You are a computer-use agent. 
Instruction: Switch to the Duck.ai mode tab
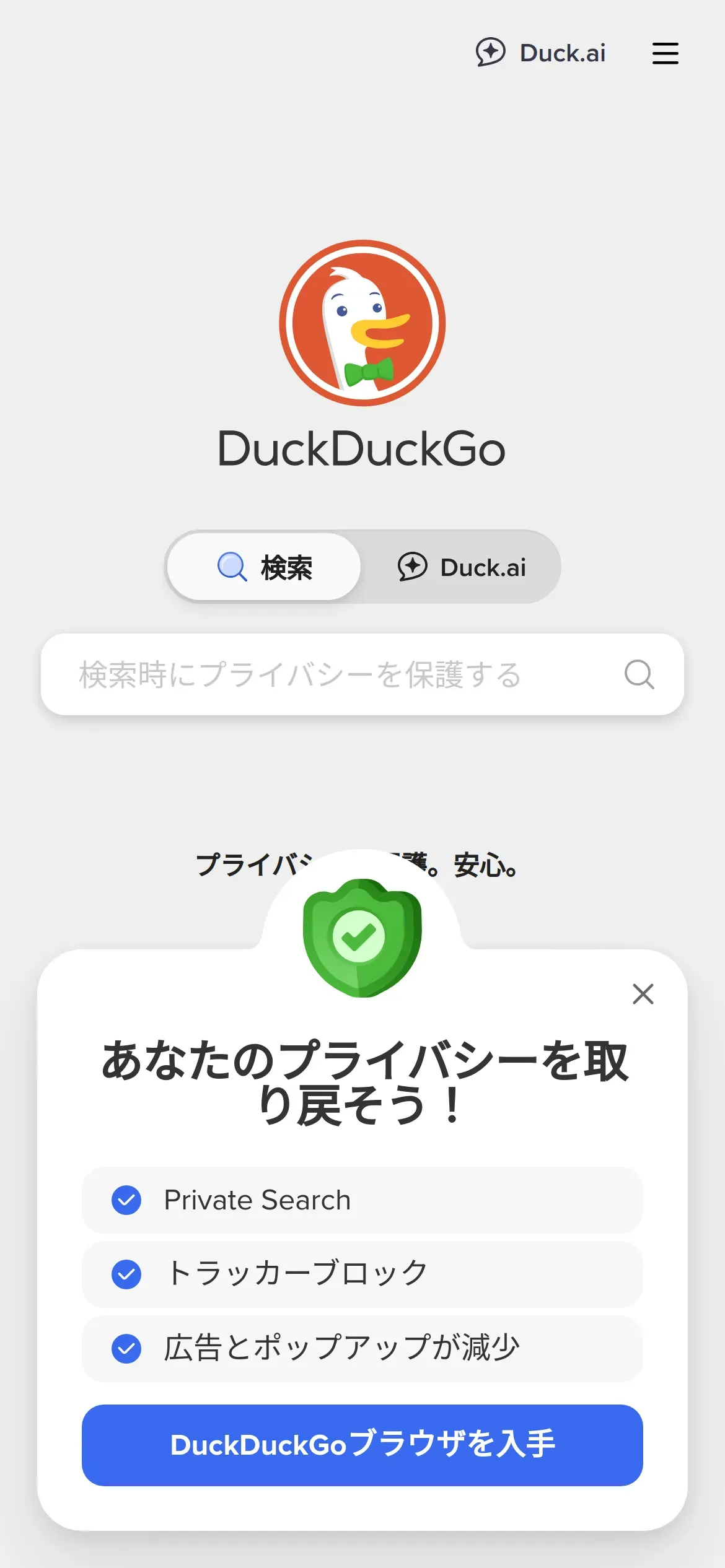(461, 567)
